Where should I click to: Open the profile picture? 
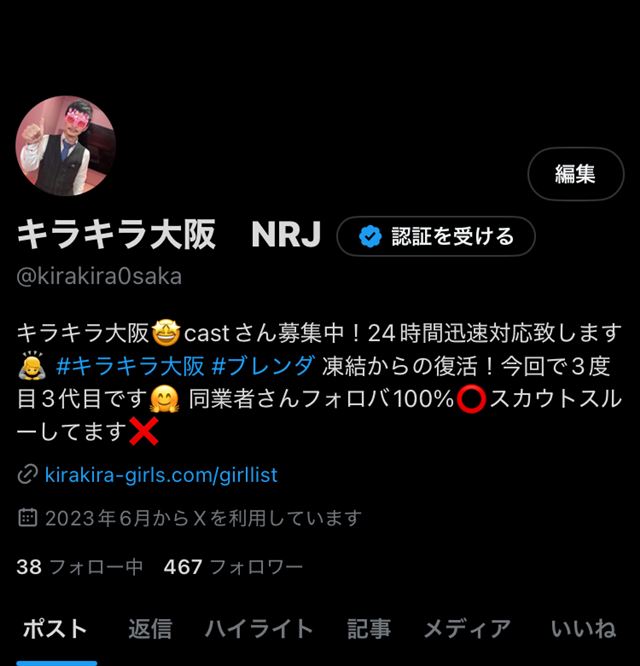click(66, 146)
